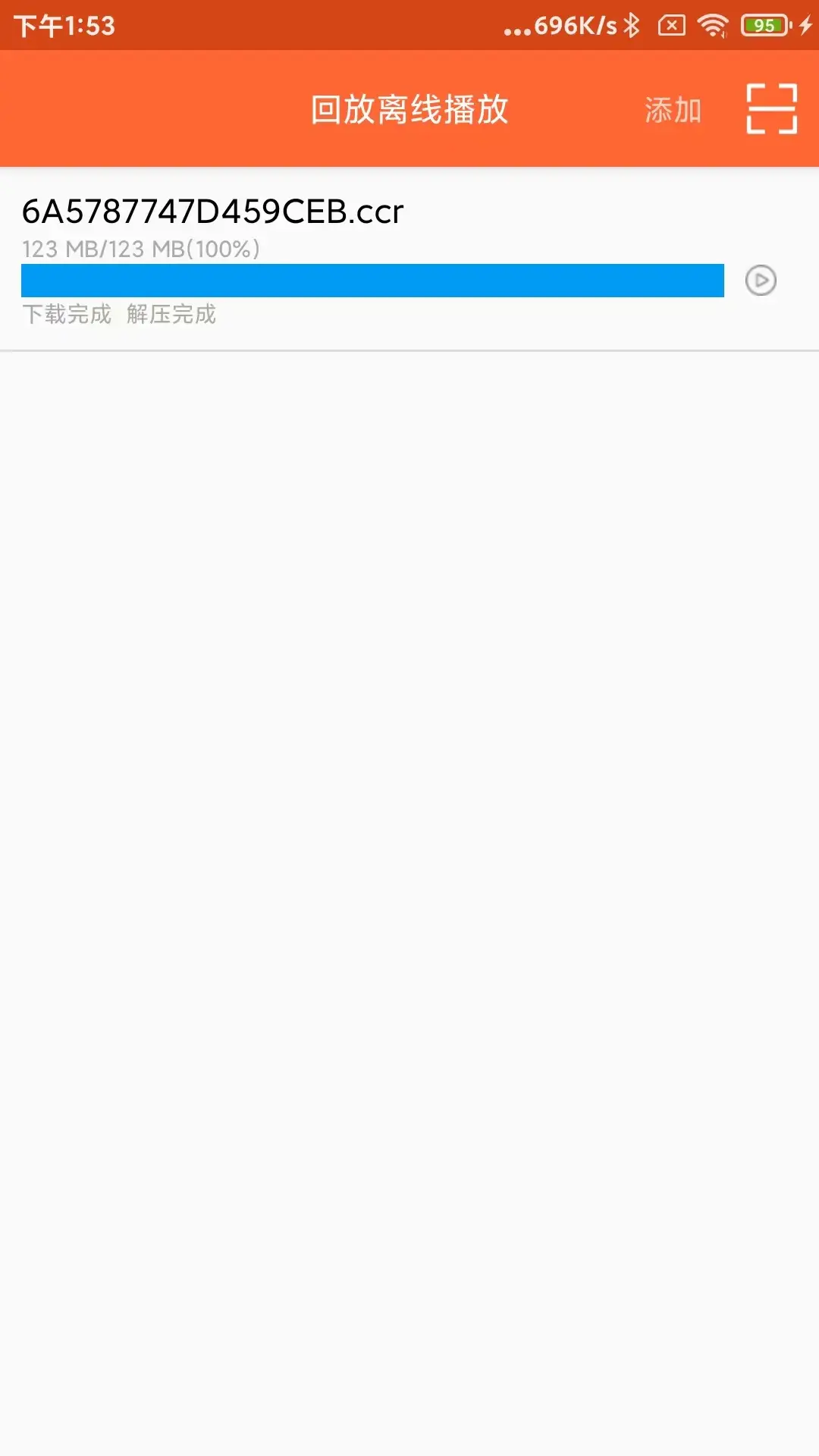Open the QR scan icon

pyautogui.click(x=771, y=109)
